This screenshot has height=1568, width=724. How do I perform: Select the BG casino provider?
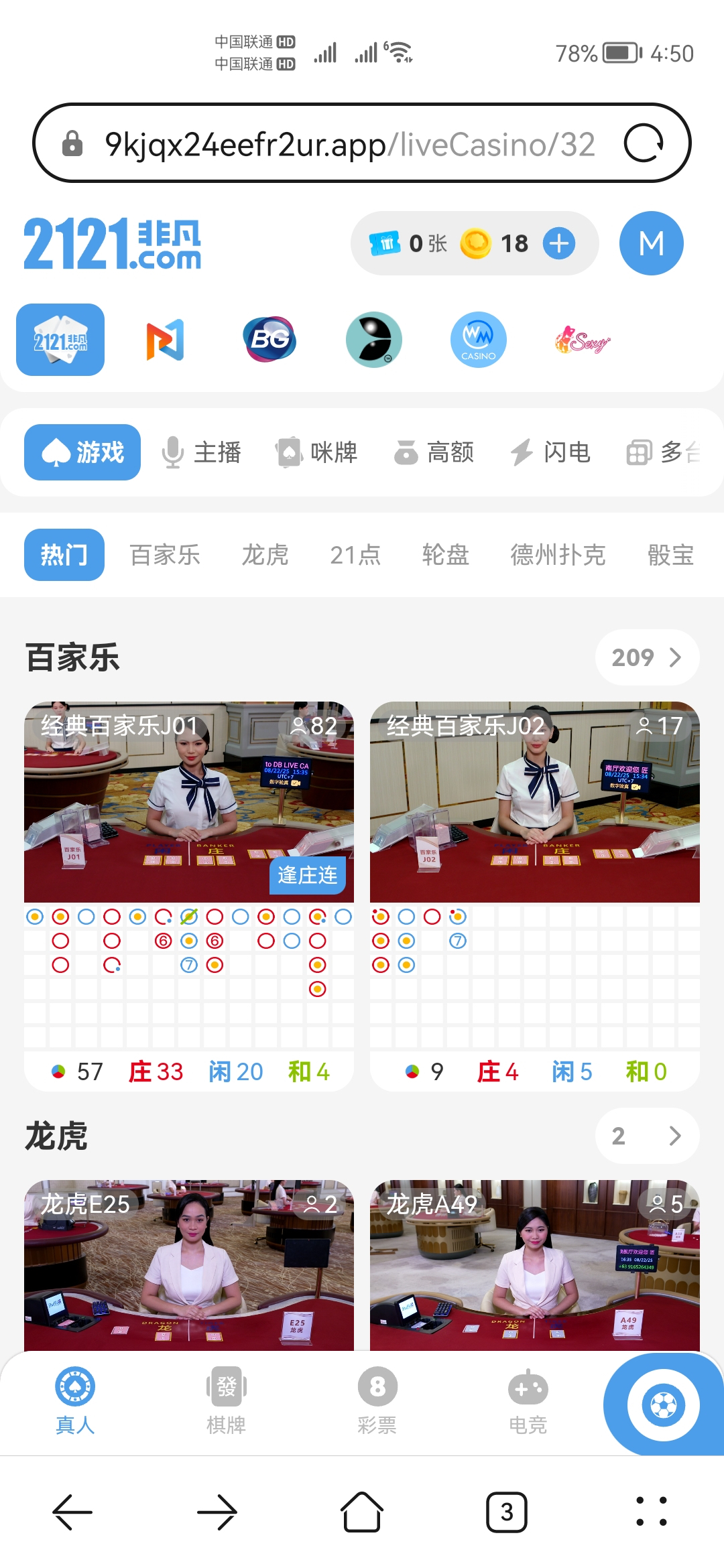pos(269,340)
